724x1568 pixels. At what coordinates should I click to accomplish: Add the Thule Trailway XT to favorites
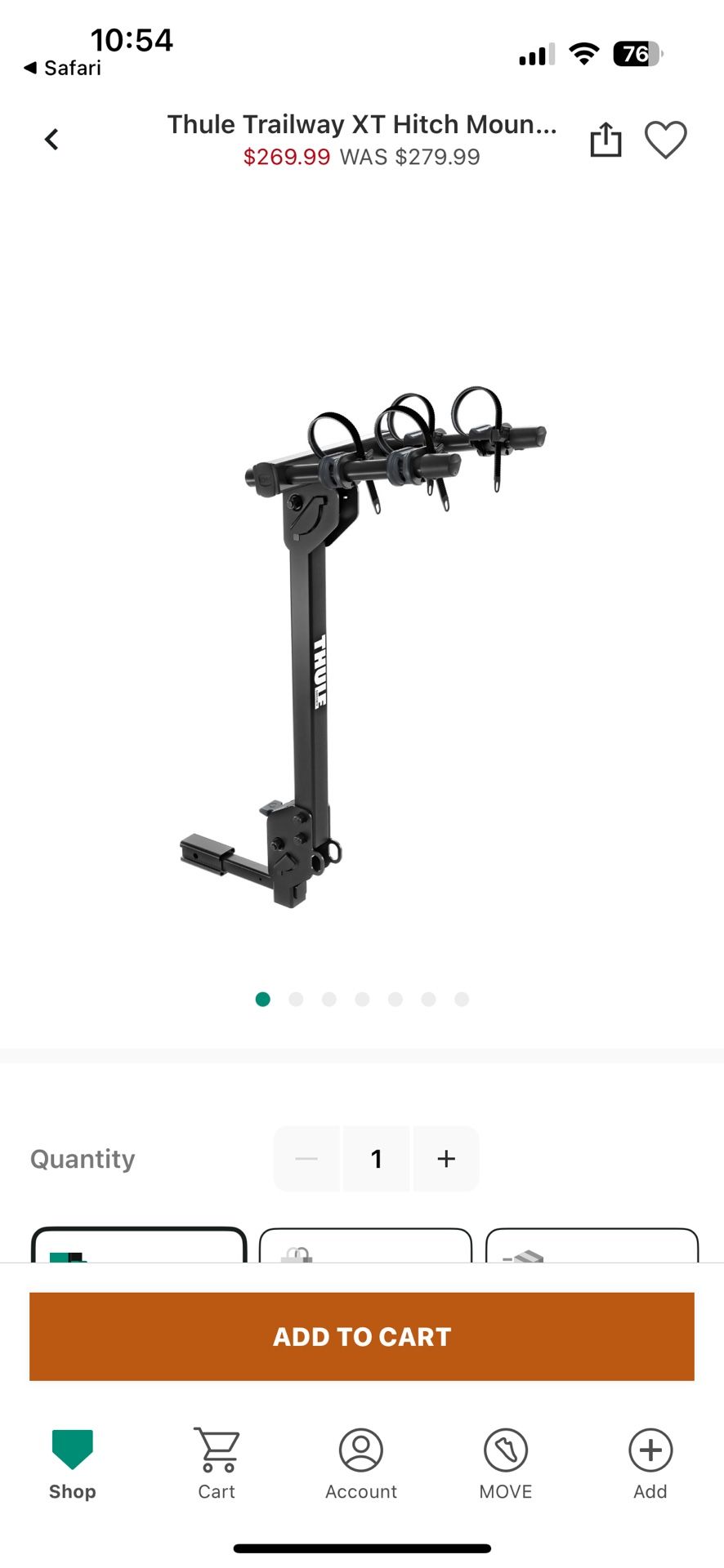coord(666,140)
